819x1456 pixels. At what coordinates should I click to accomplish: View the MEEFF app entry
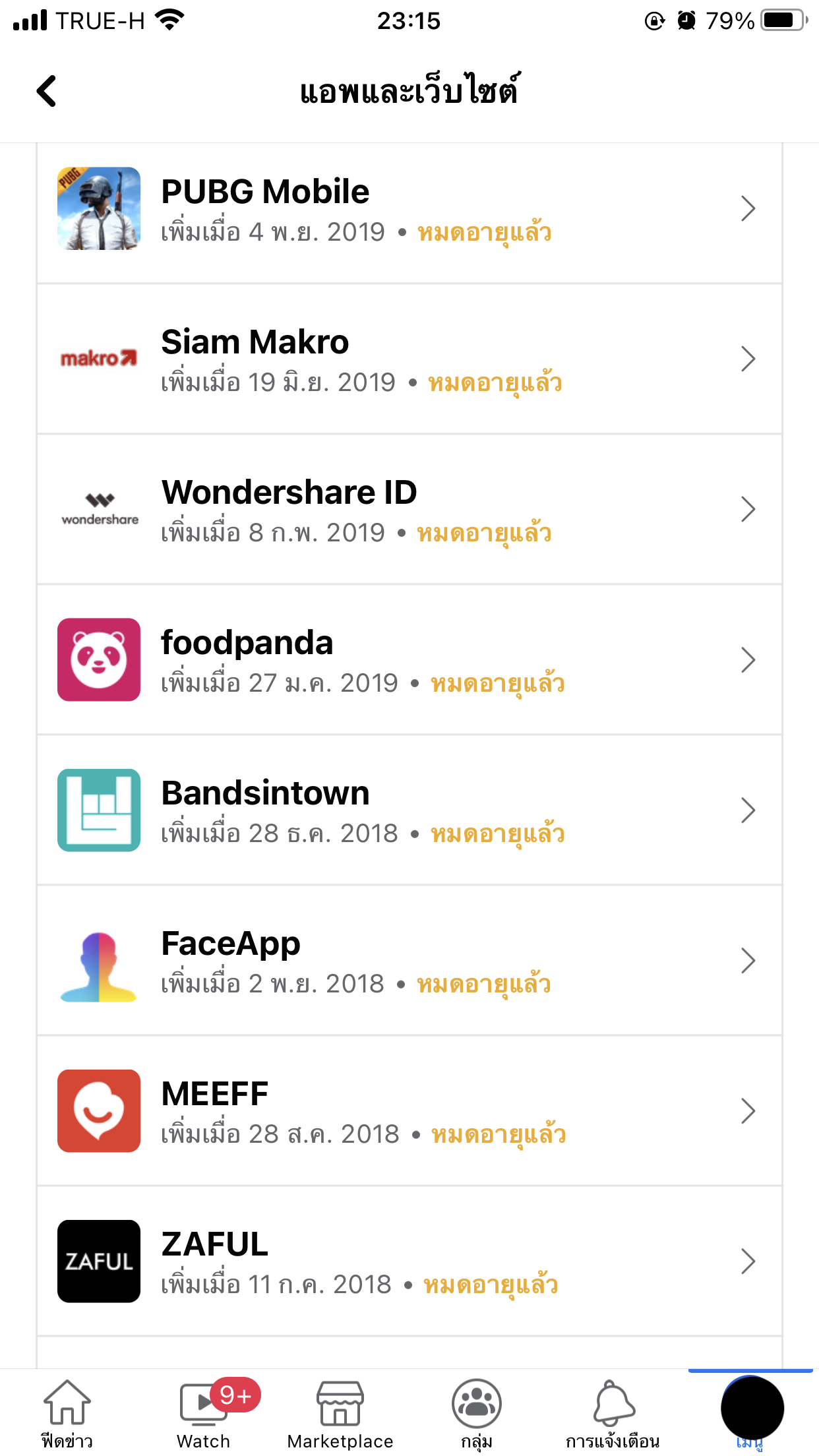coord(409,1111)
